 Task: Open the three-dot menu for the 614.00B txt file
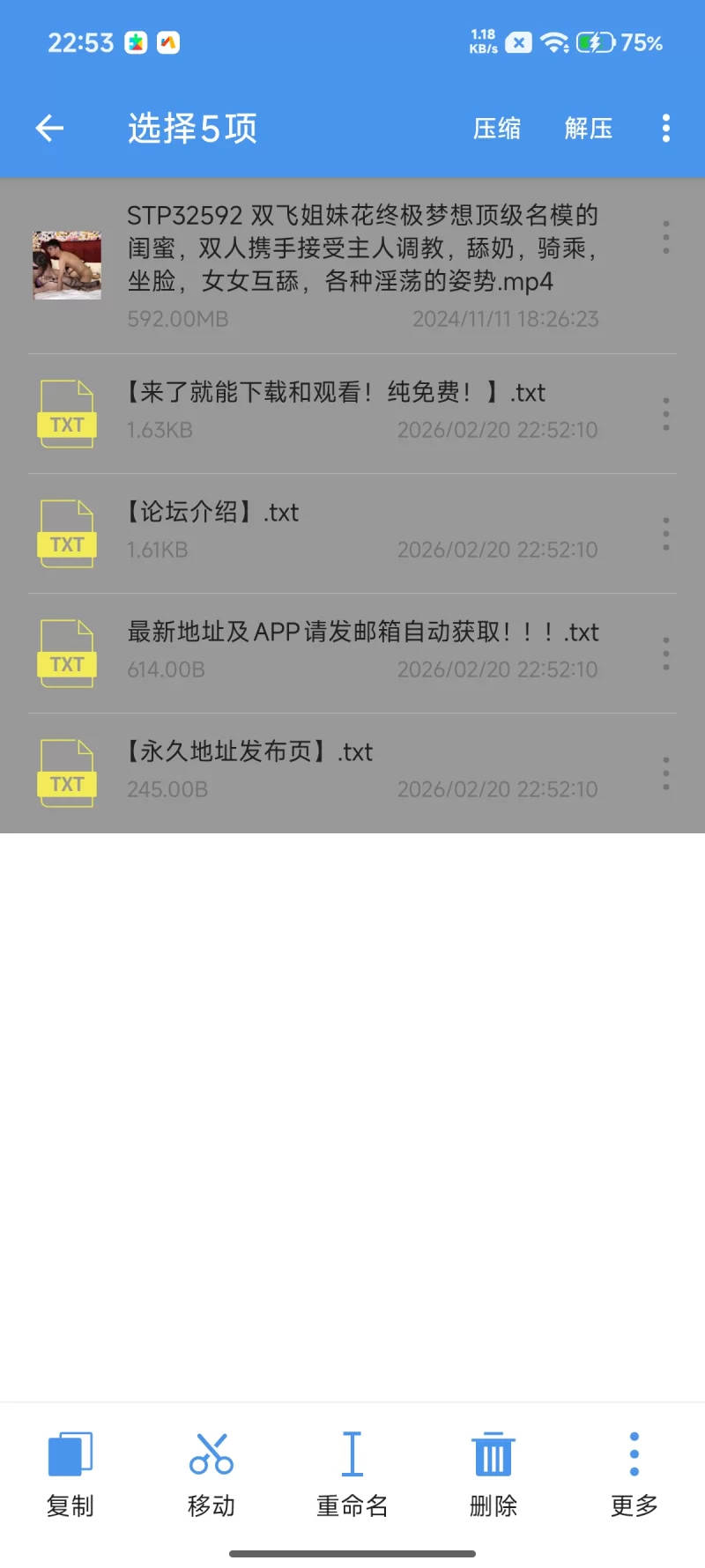pyautogui.click(x=666, y=654)
